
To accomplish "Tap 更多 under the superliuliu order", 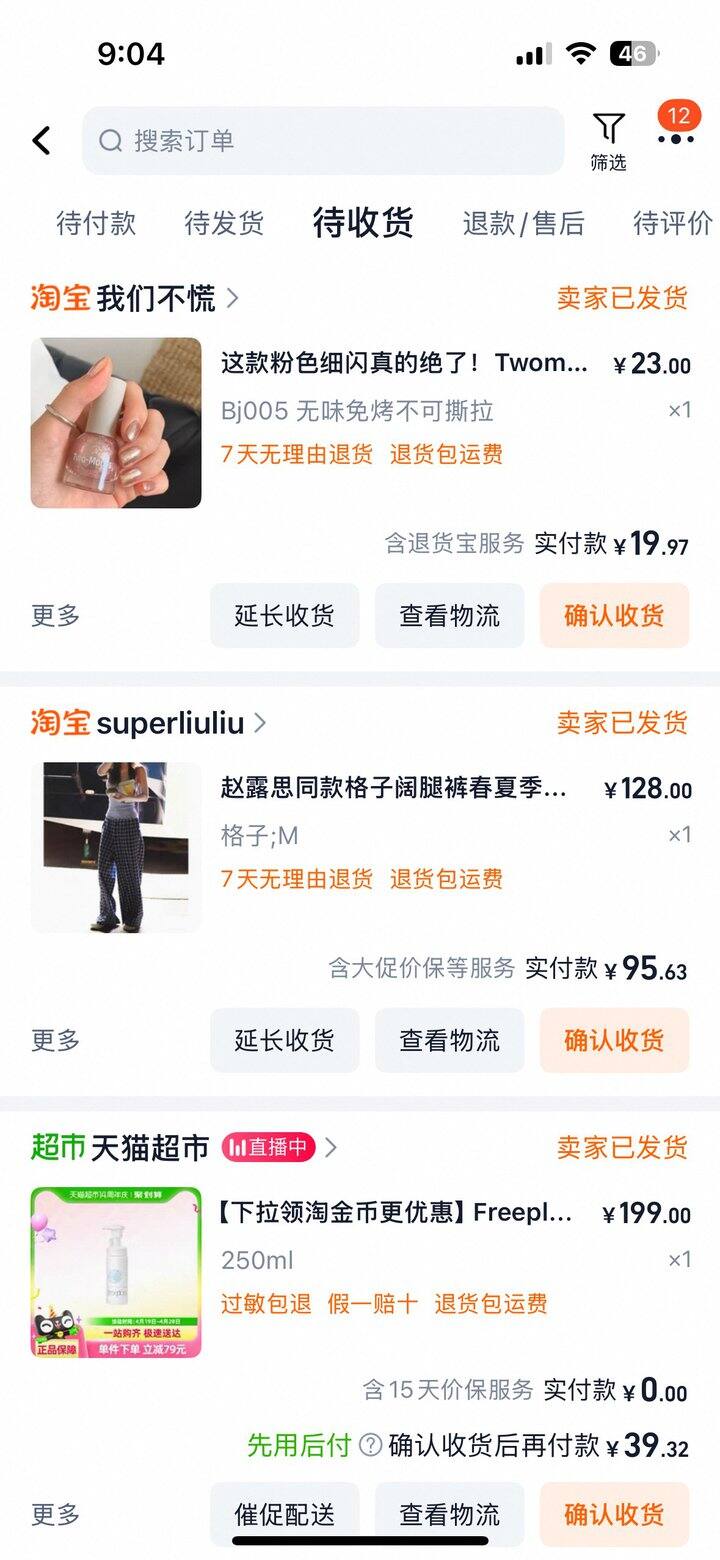I will click(55, 1040).
